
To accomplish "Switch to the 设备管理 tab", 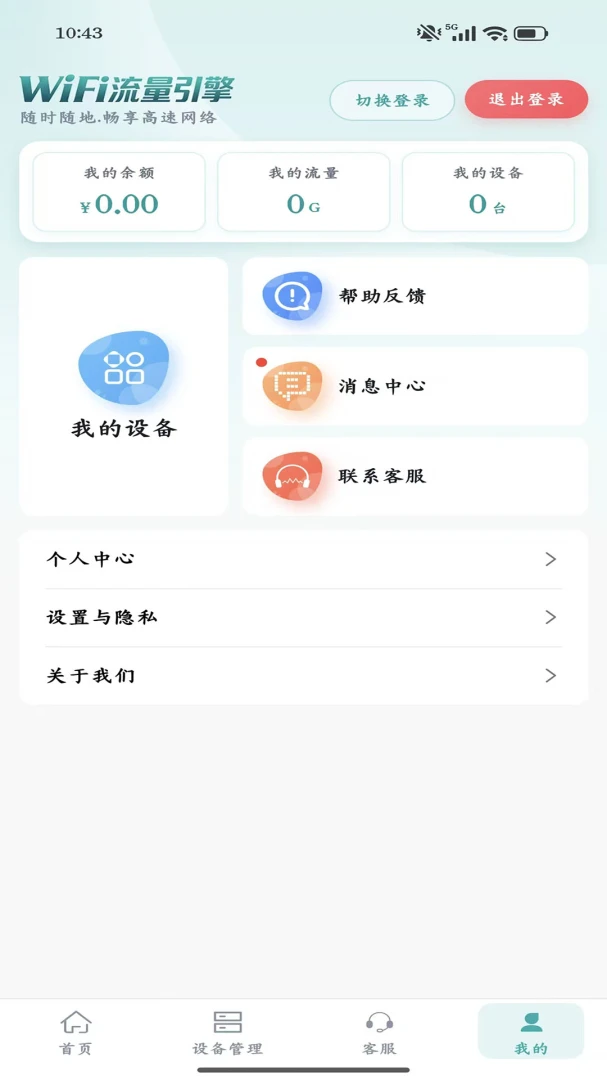I will pos(227,1032).
